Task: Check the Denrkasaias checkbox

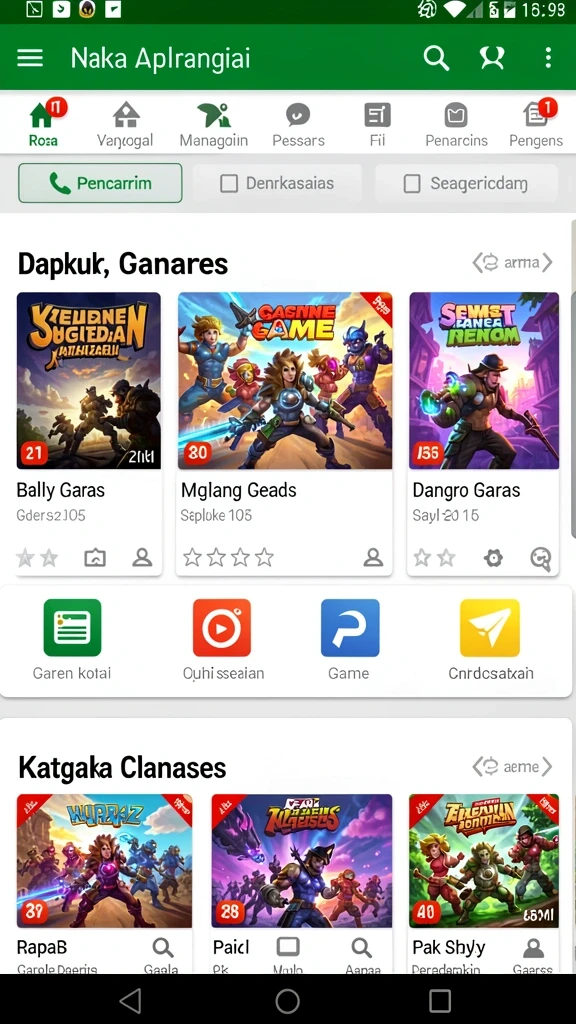Action: [x=229, y=184]
